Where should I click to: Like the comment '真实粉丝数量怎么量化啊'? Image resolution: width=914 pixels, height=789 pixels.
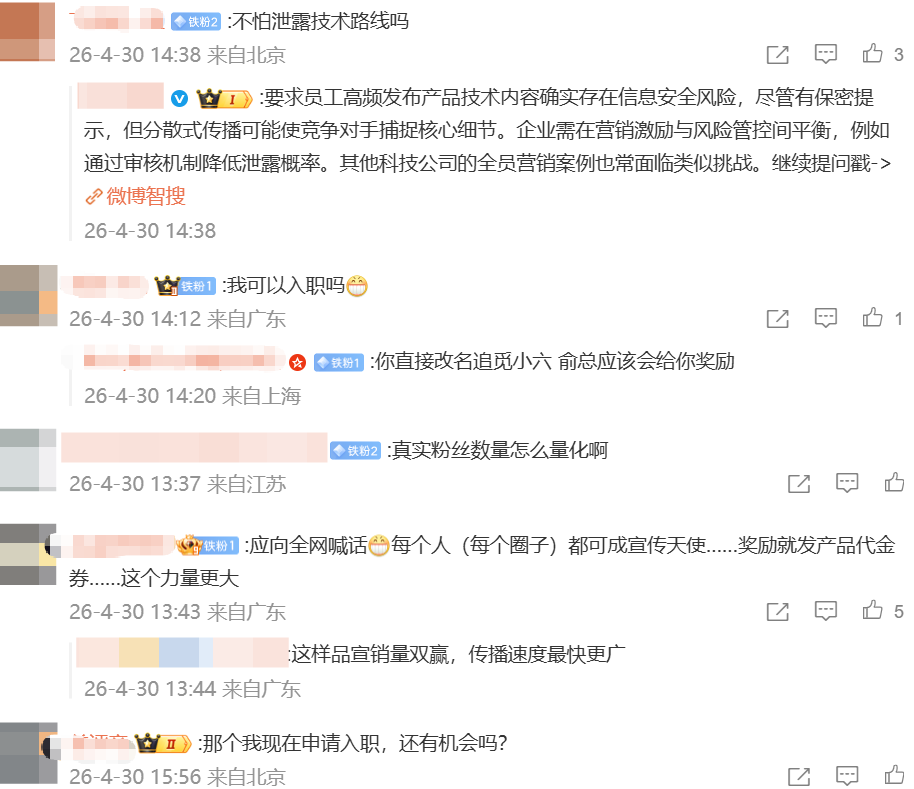click(x=895, y=483)
